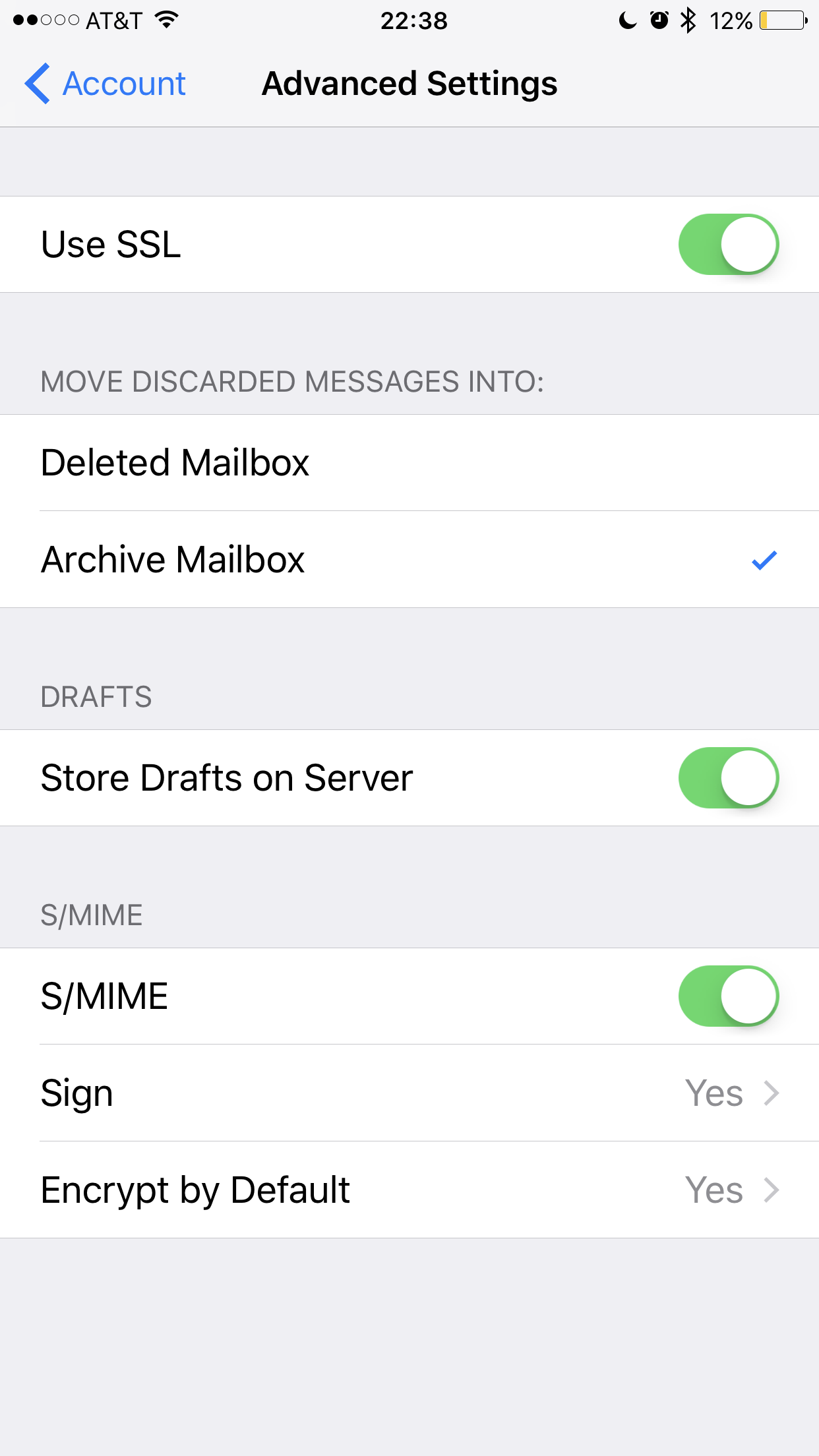Go back to the Account screen
Screen dimensions: 819x1456
click(106, 84)
